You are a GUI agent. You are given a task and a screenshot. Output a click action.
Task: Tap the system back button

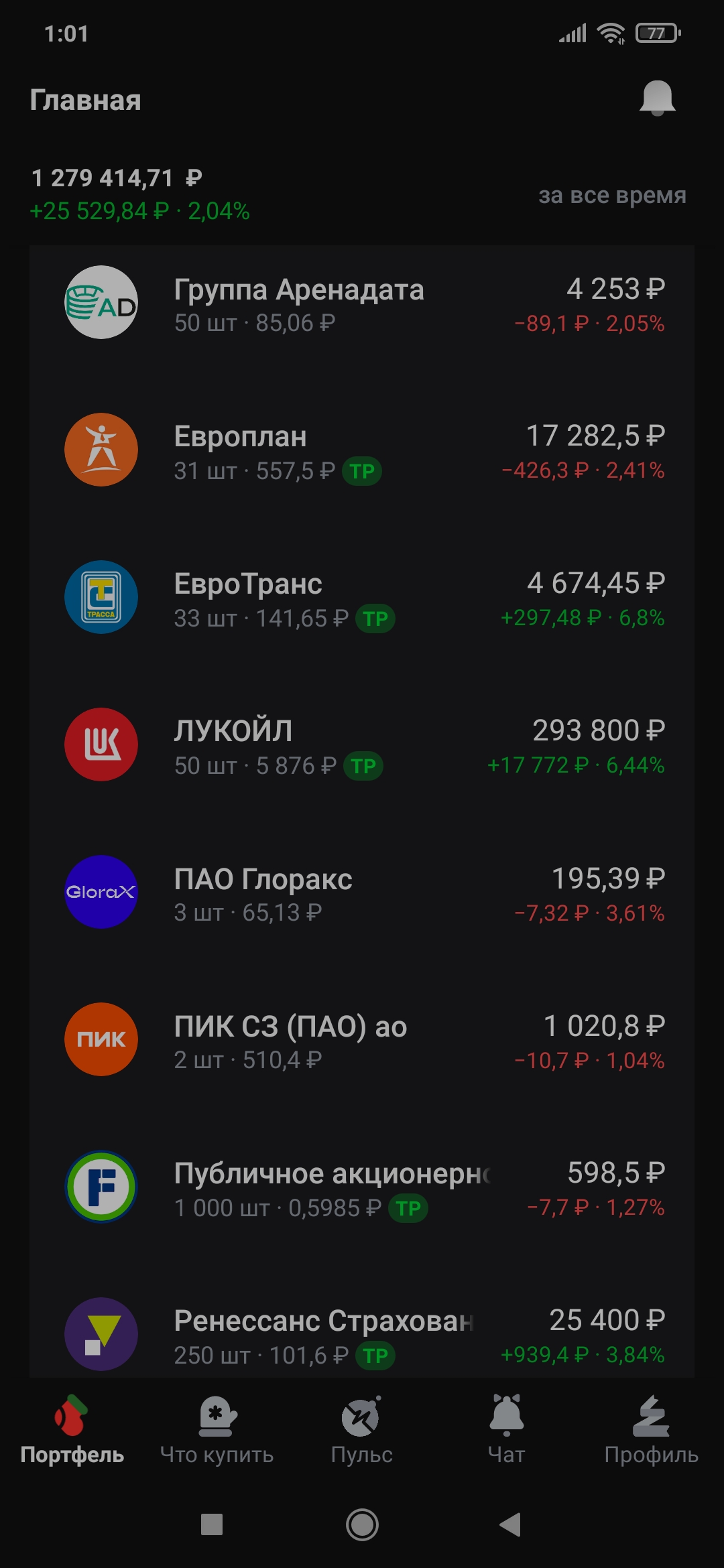pos(511,1525)
